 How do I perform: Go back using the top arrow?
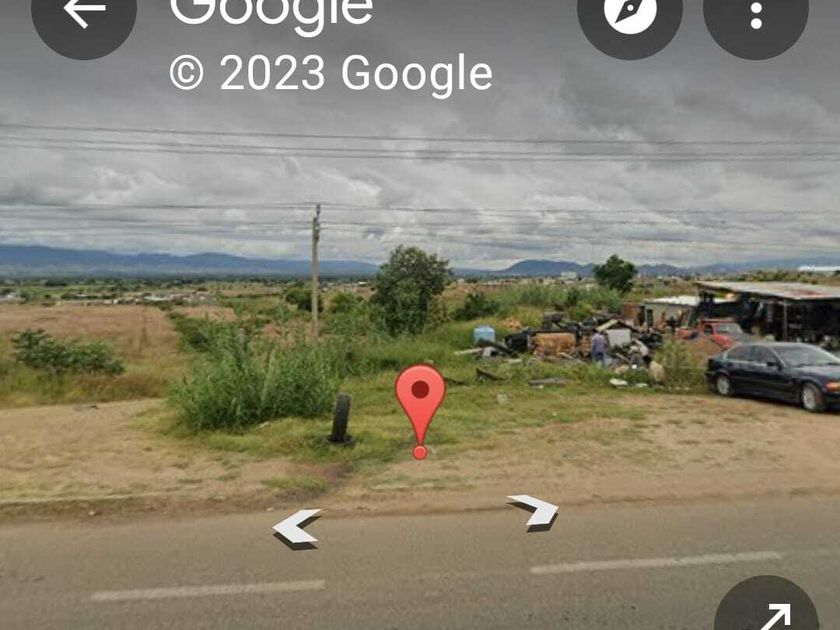pyautogui.click(x=84, y=12)
